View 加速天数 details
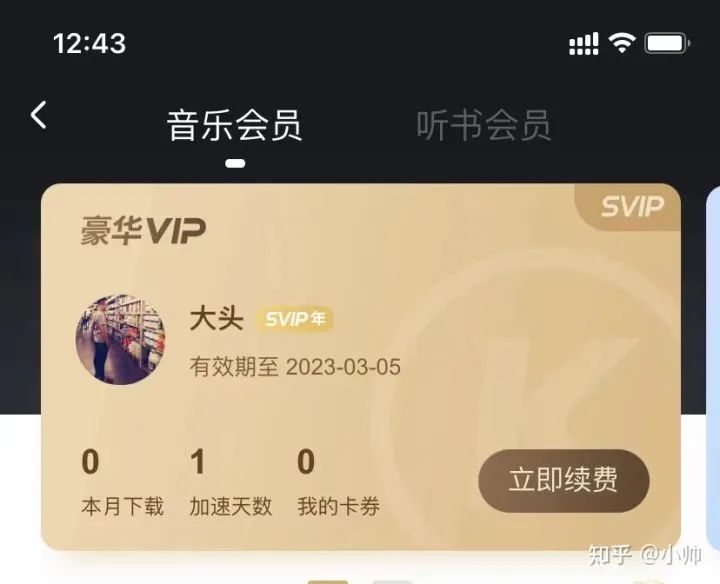The width and height of the screenshot is (720, 584). point(230,484)
